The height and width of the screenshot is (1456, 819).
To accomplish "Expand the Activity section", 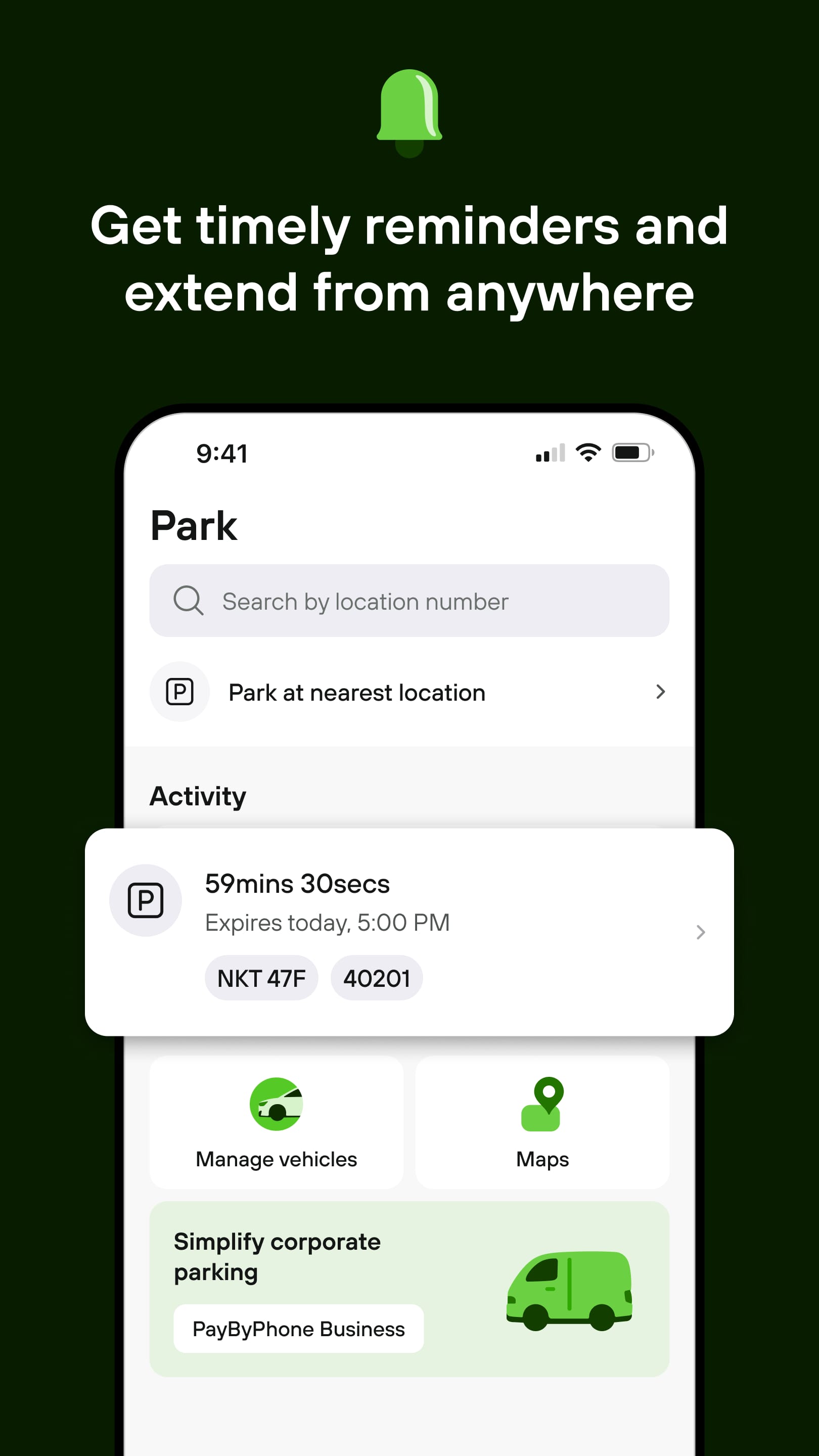I will pyautogui.click(x=197, y=796).
